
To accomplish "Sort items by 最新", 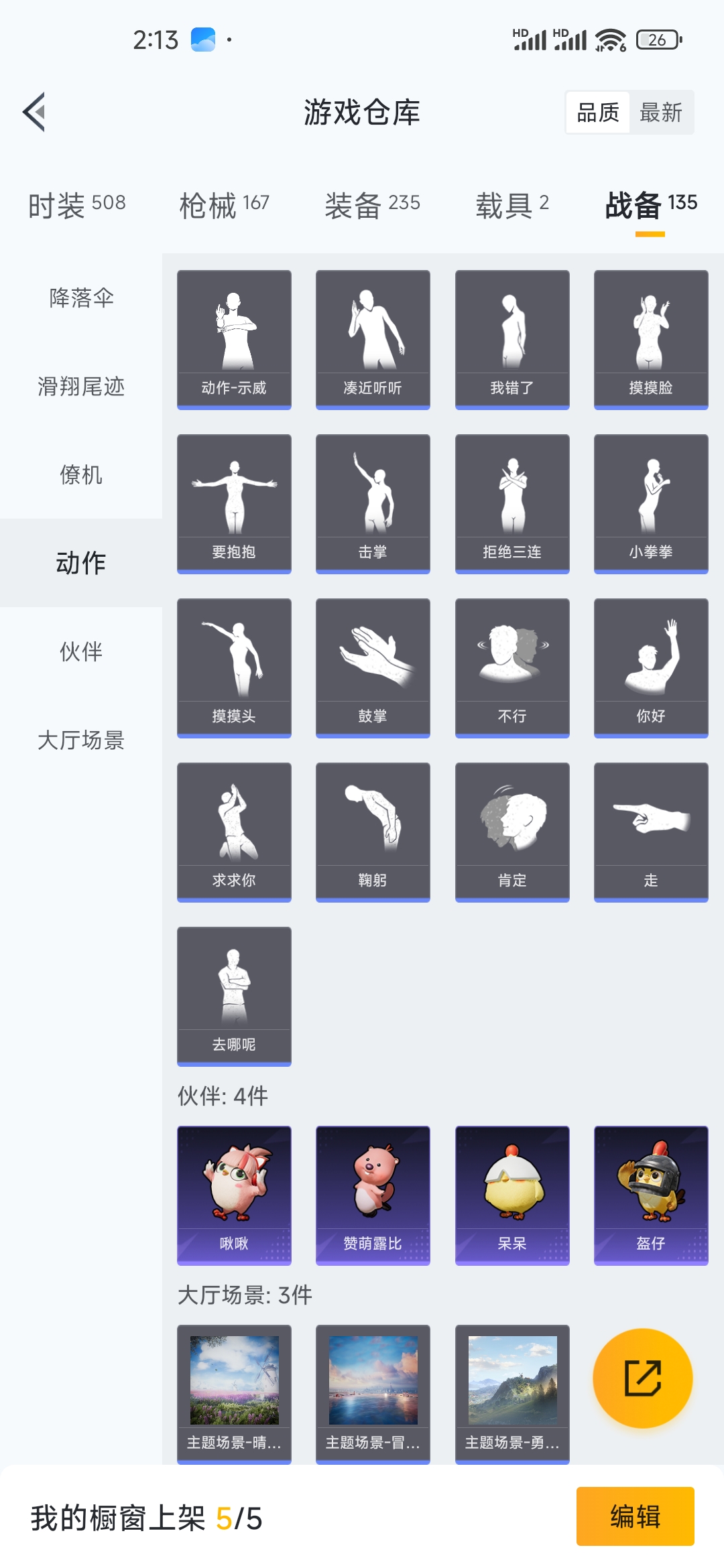I will point(660,113).
